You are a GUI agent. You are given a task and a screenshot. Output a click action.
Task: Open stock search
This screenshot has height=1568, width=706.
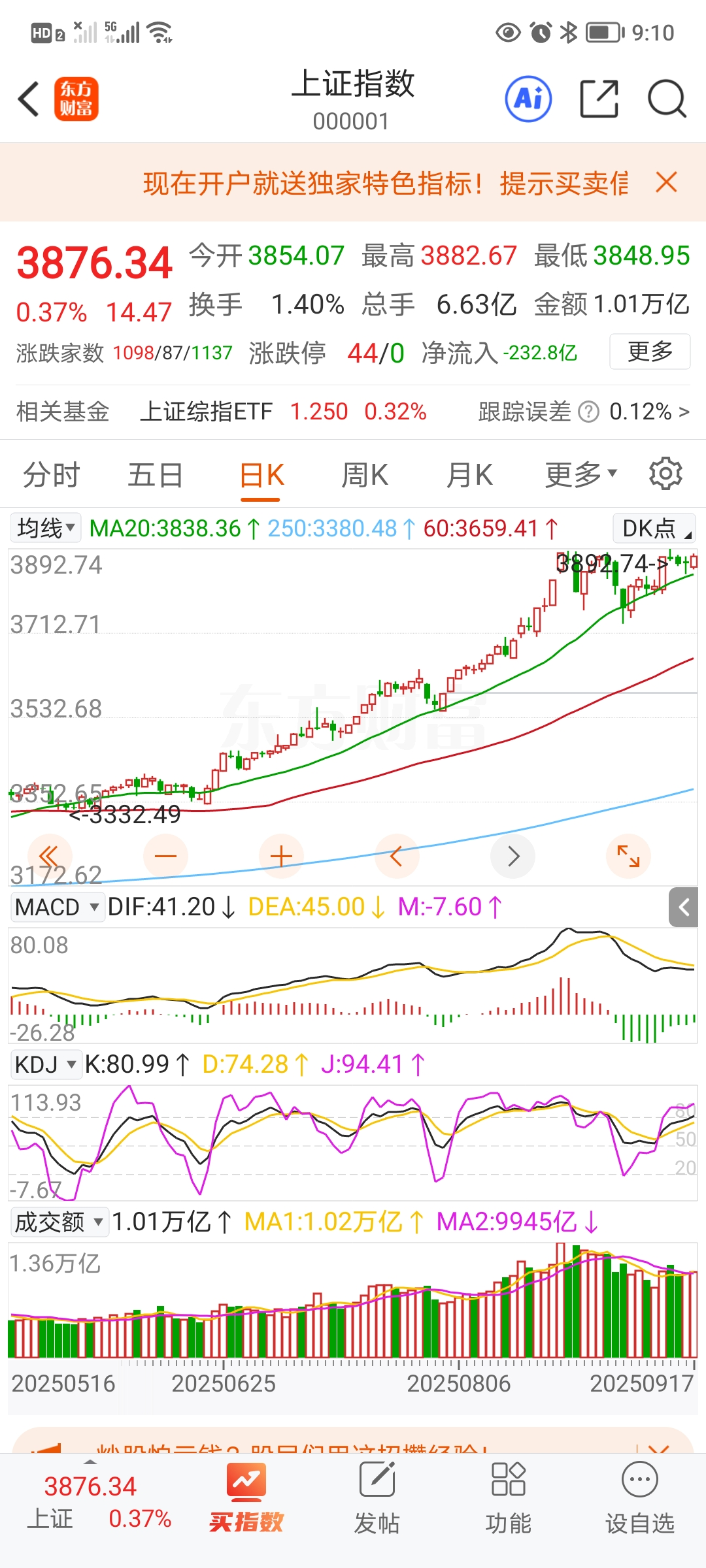click(x=666, y=99)
